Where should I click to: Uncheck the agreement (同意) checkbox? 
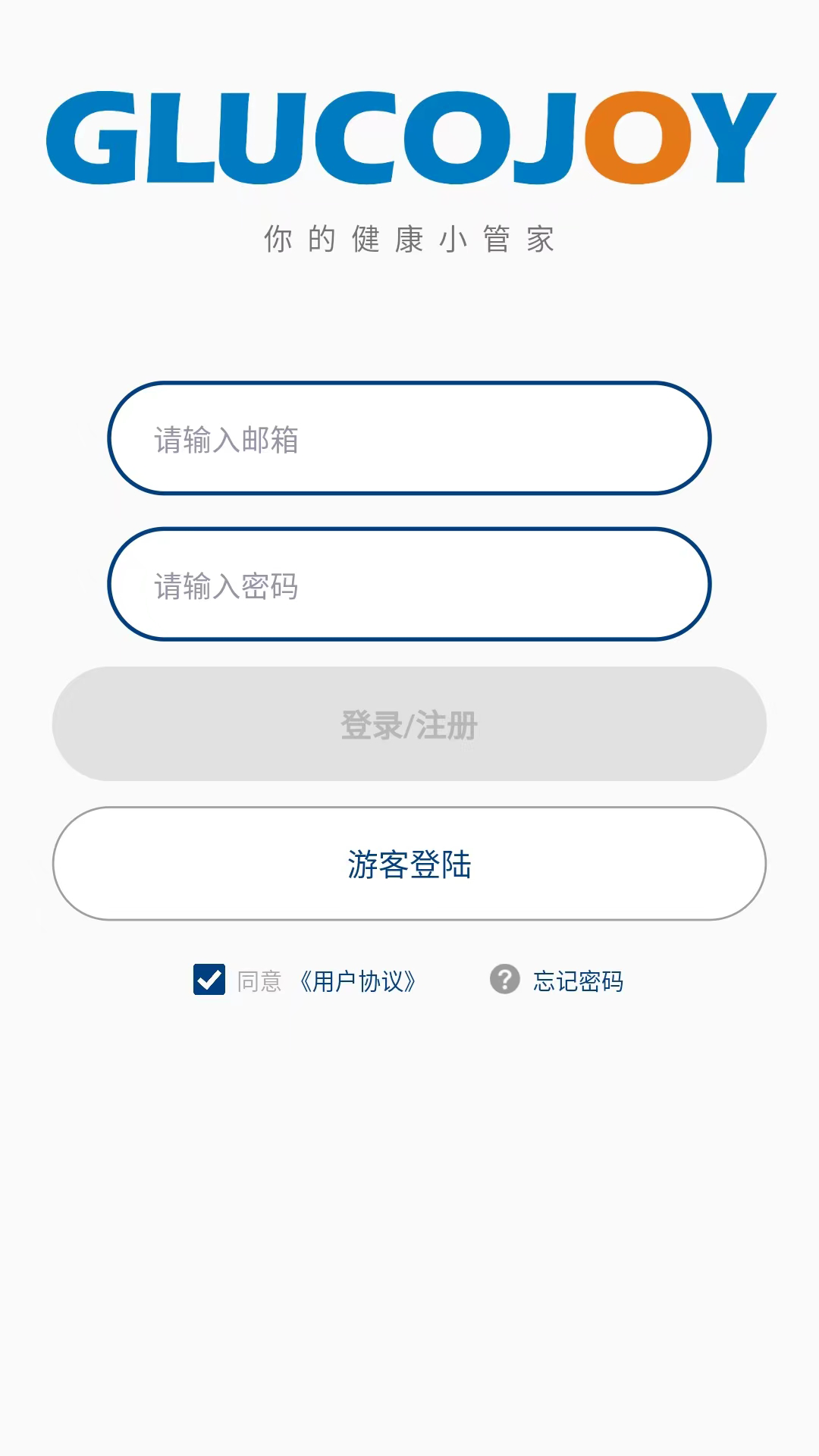point(209,980)
